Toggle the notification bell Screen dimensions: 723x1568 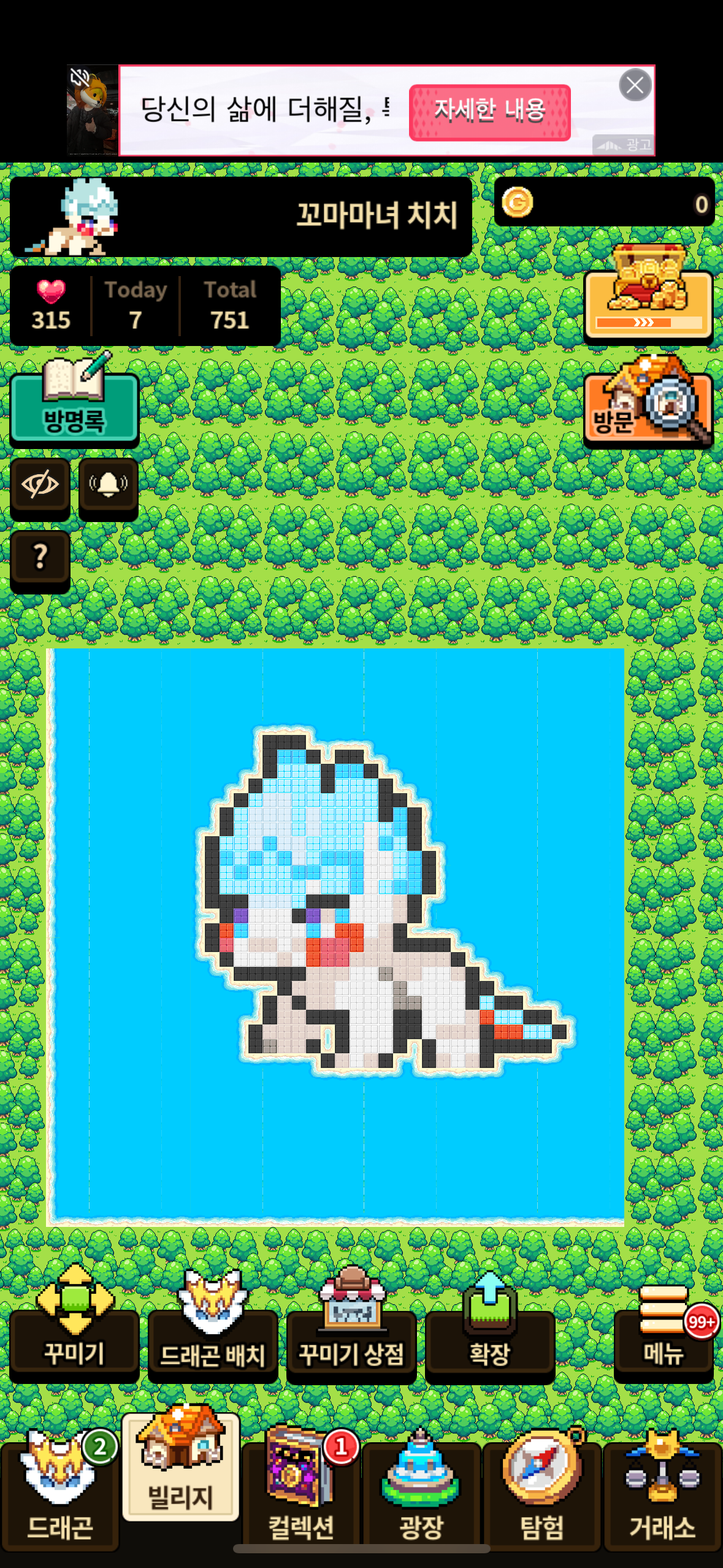[109, 485]
